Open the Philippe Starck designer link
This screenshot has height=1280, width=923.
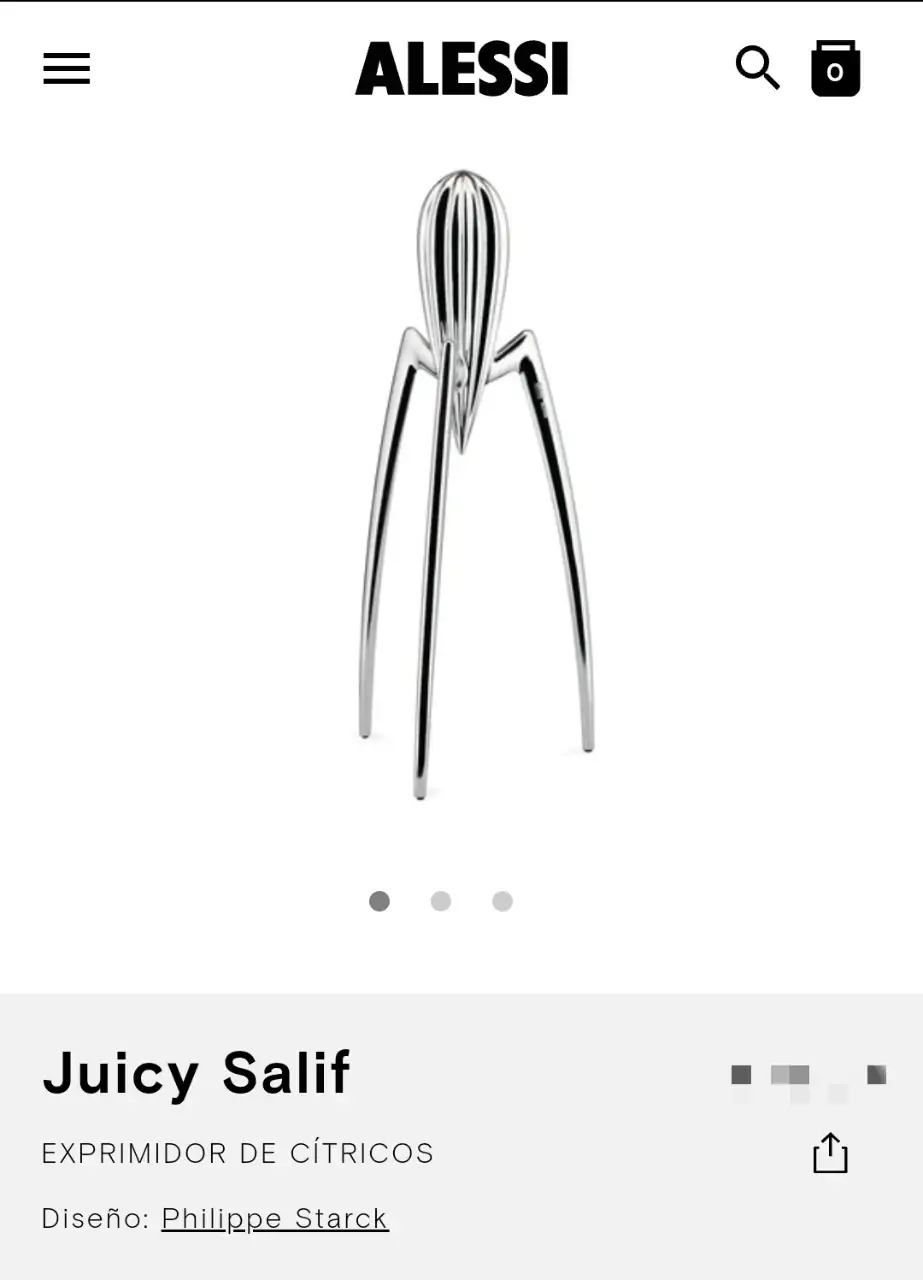coord(275,1218)
